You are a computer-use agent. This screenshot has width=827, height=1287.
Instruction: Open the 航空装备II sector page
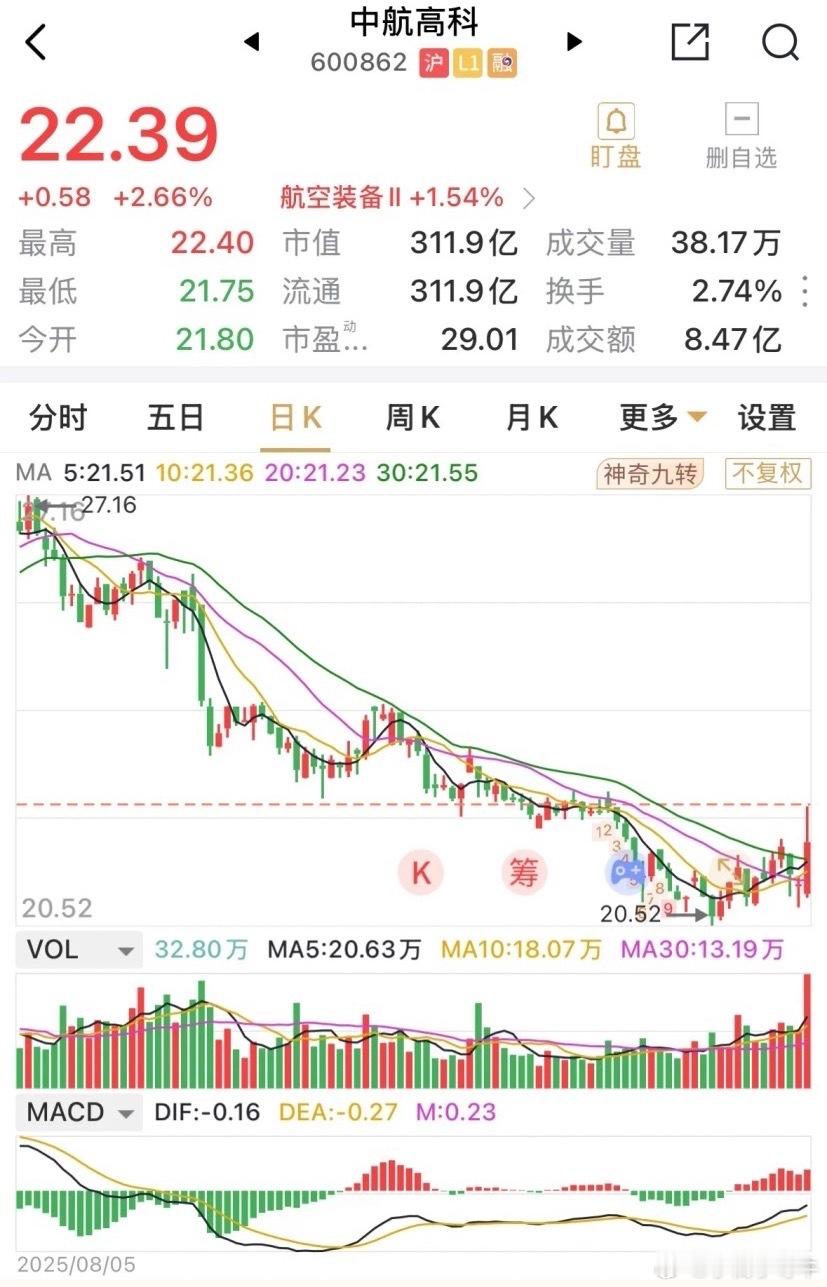tap(391, 198)
